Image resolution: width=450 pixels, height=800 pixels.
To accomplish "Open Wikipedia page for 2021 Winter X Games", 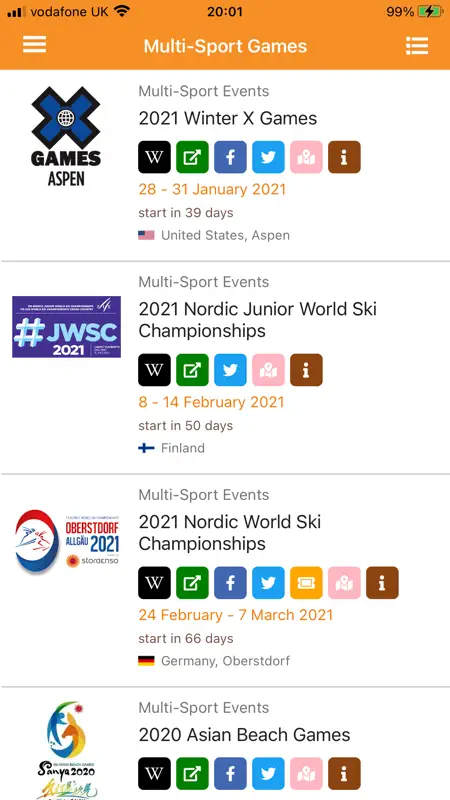I will pos(154,157).
